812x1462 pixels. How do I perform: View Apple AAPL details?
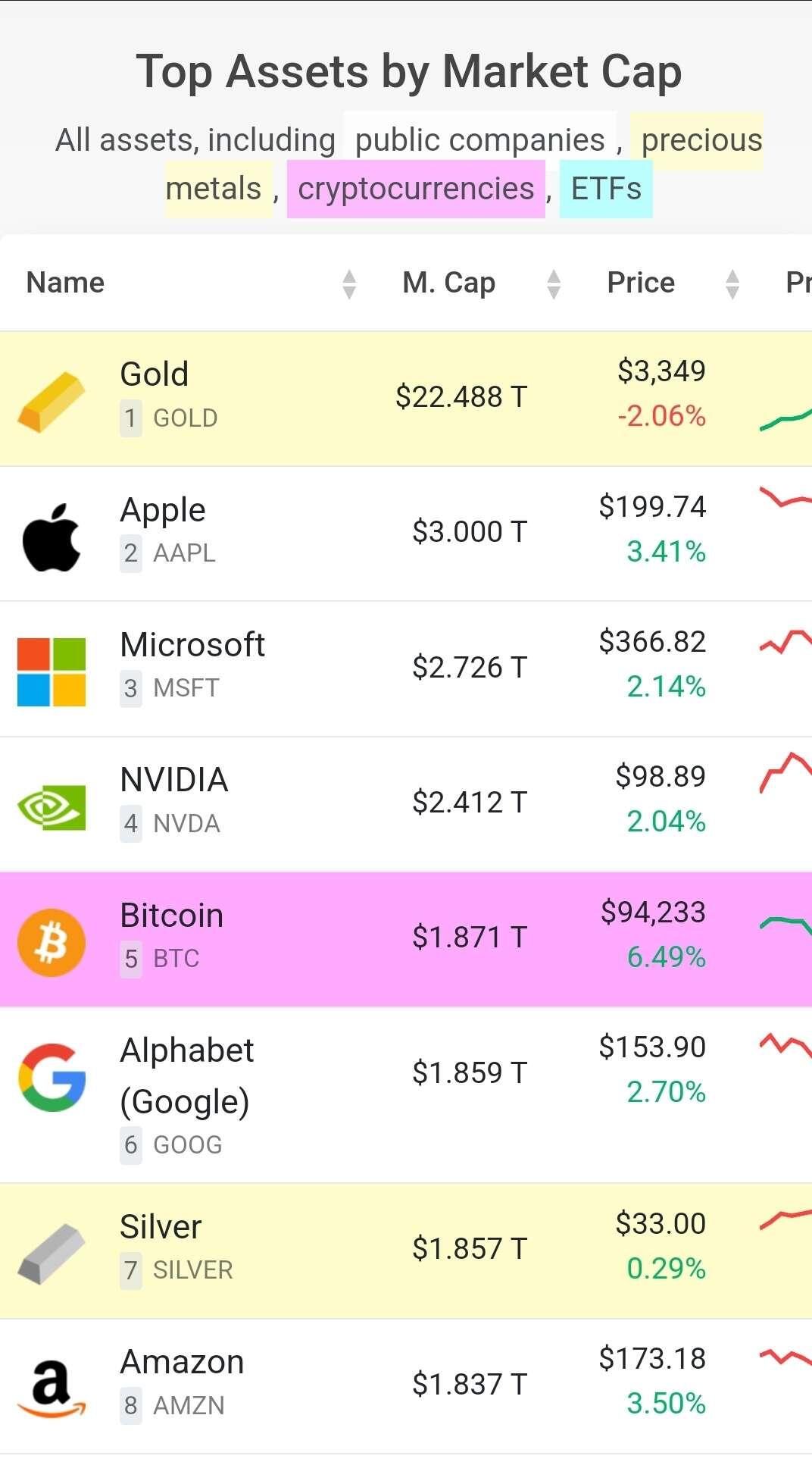pos(406,534)
